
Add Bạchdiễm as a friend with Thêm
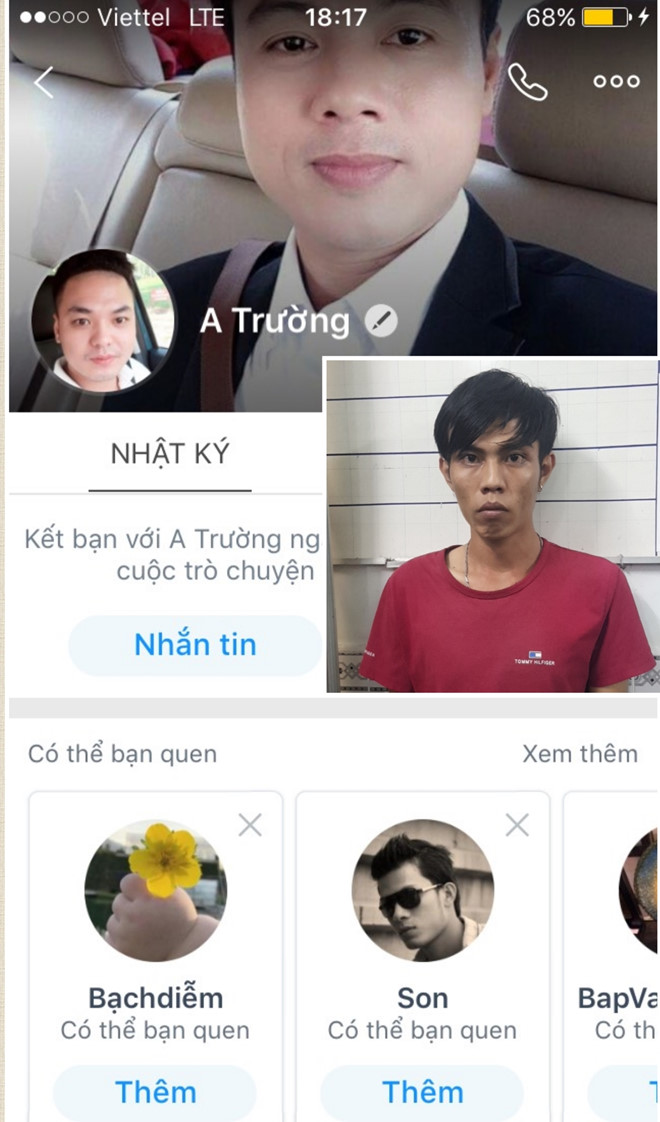click(155, 1092)
